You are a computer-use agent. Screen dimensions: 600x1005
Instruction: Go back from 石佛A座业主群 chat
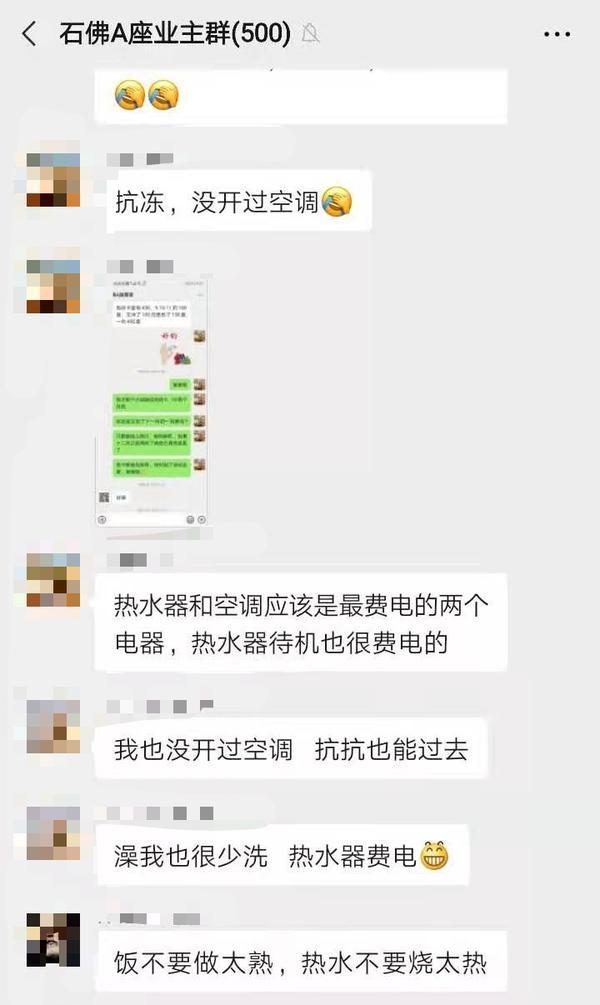(29, 34)
